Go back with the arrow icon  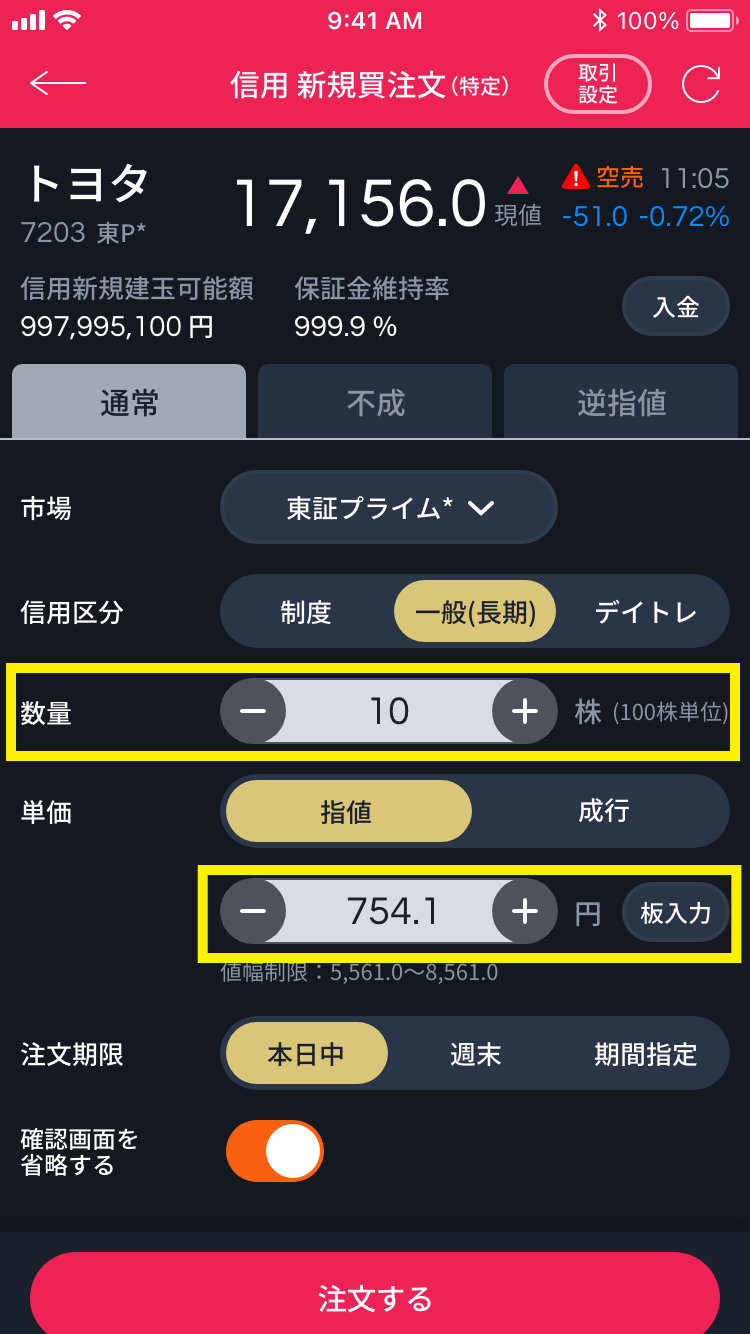(57, 83)
